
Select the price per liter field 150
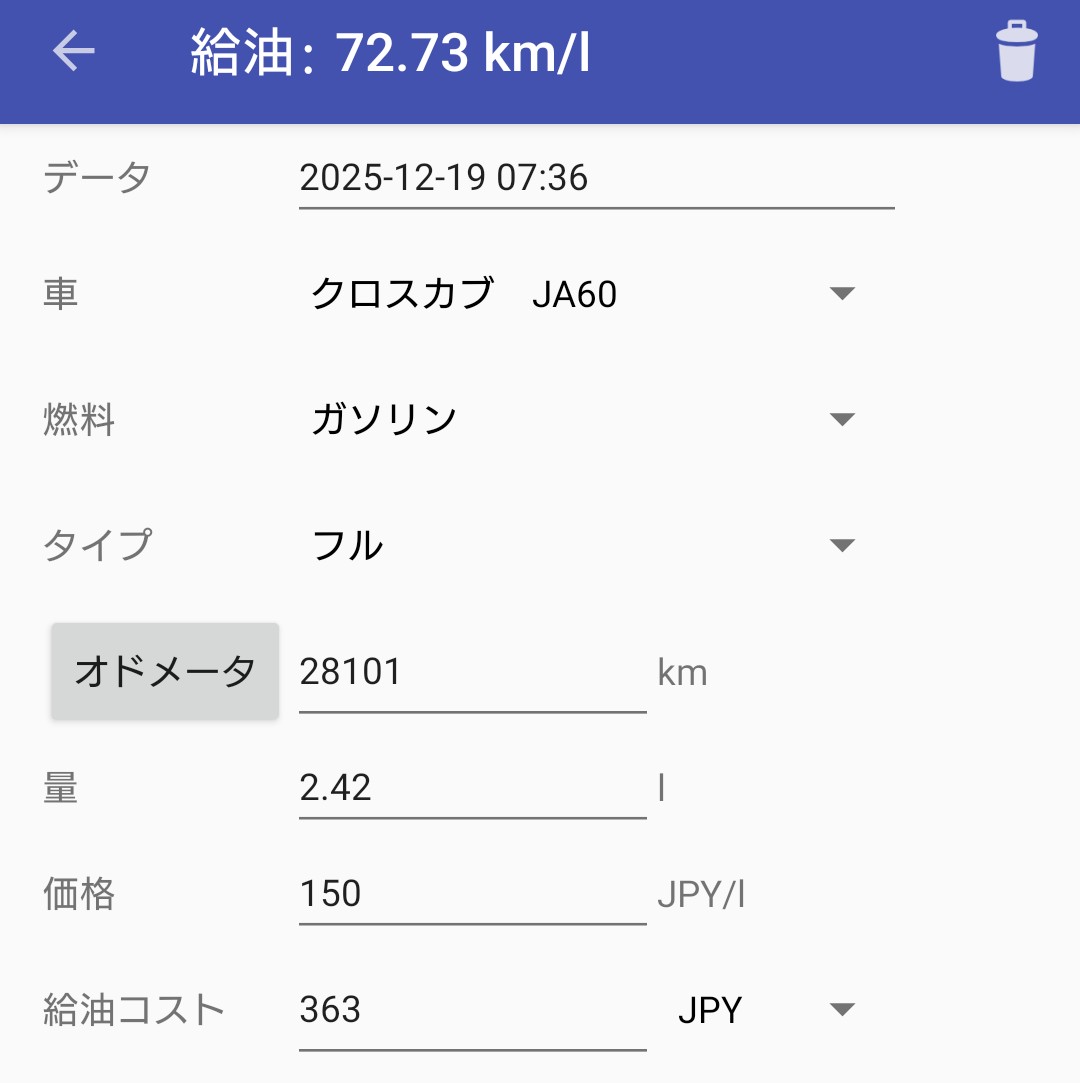point(472,893)
